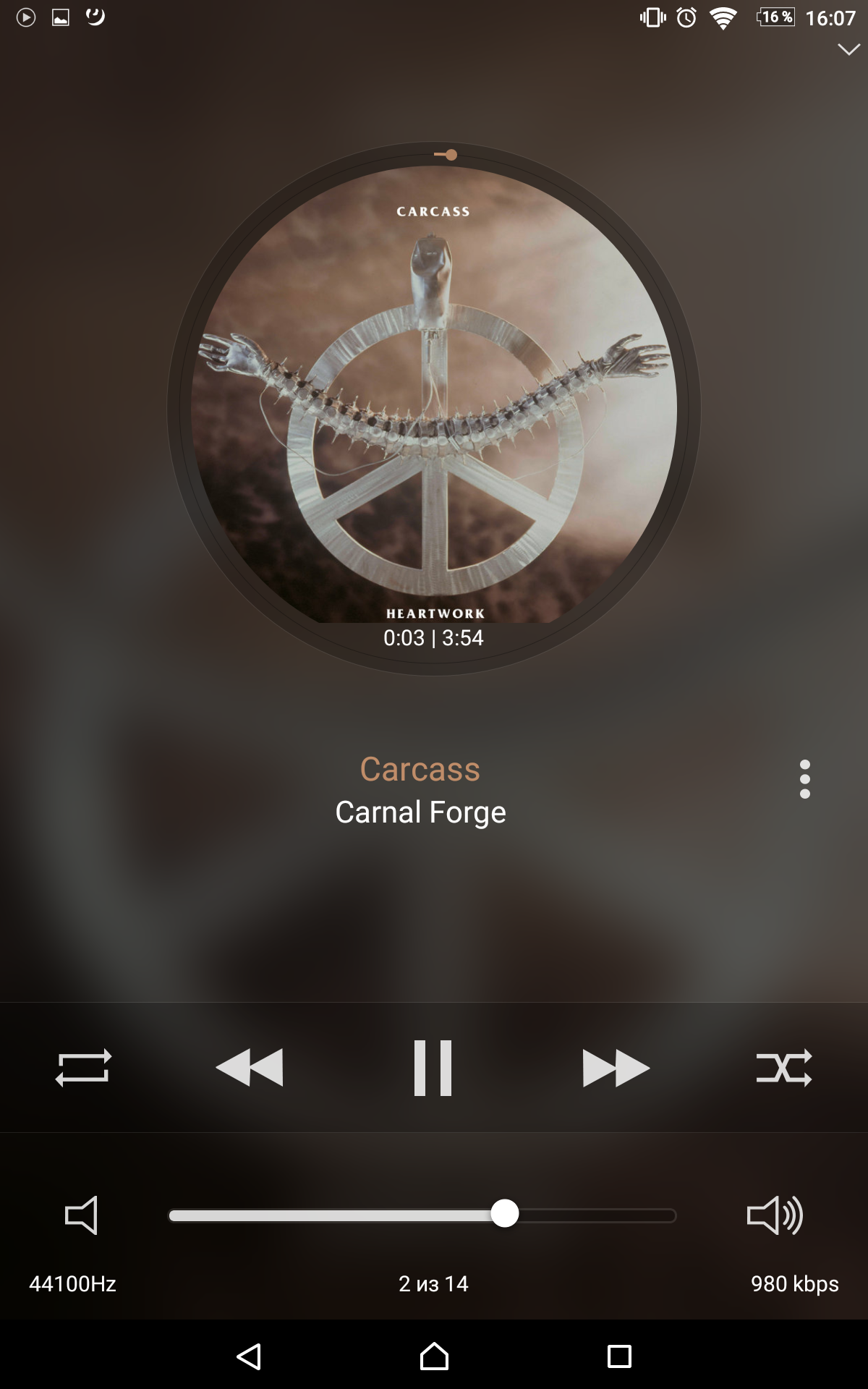
Task: Open recent apps from the navigation bar
Action: (x=619, y=1356)
